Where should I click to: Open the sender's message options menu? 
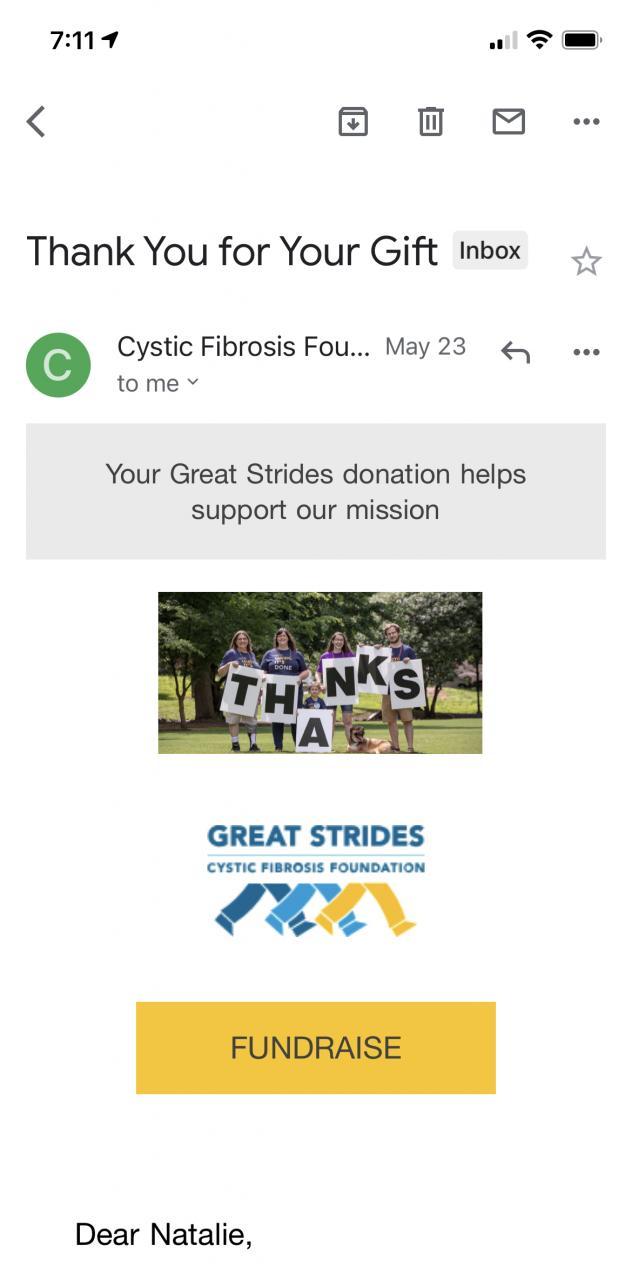click(586, 352)
